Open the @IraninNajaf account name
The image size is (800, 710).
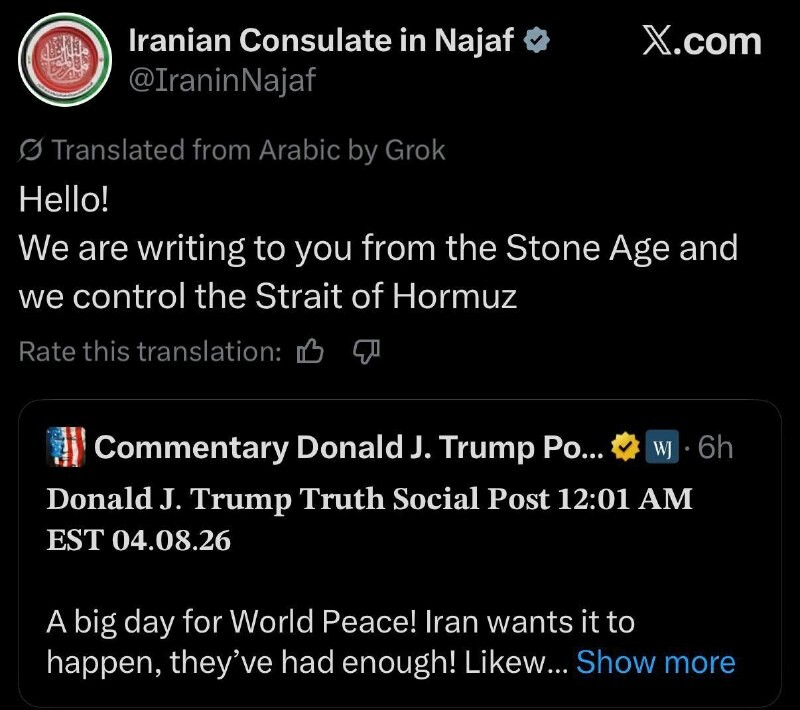pyautogui.click(x=222, y=80)
